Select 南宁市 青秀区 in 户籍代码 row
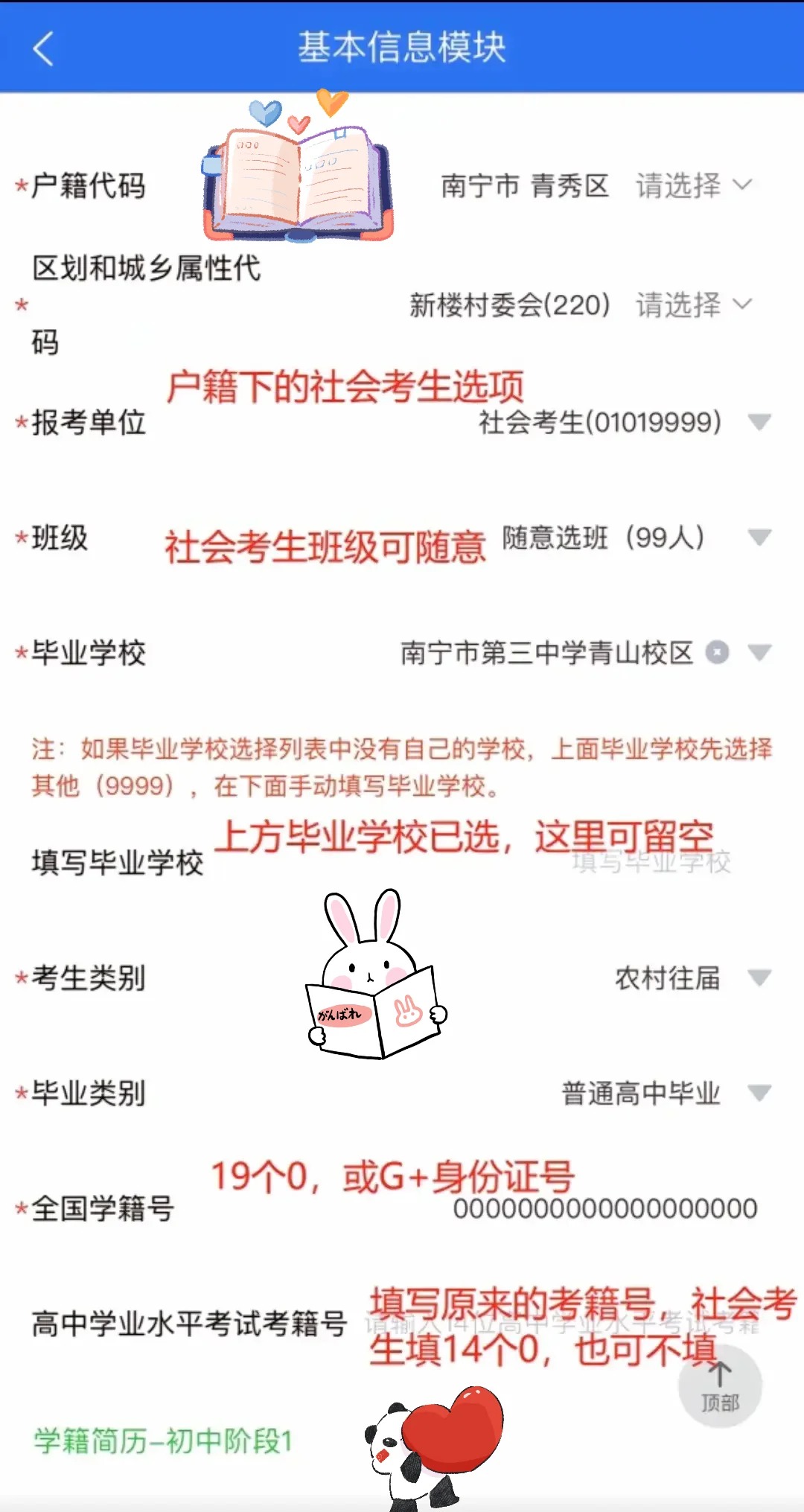The height and width of the screenshot is (1512, 804). (x=524, y=186)
